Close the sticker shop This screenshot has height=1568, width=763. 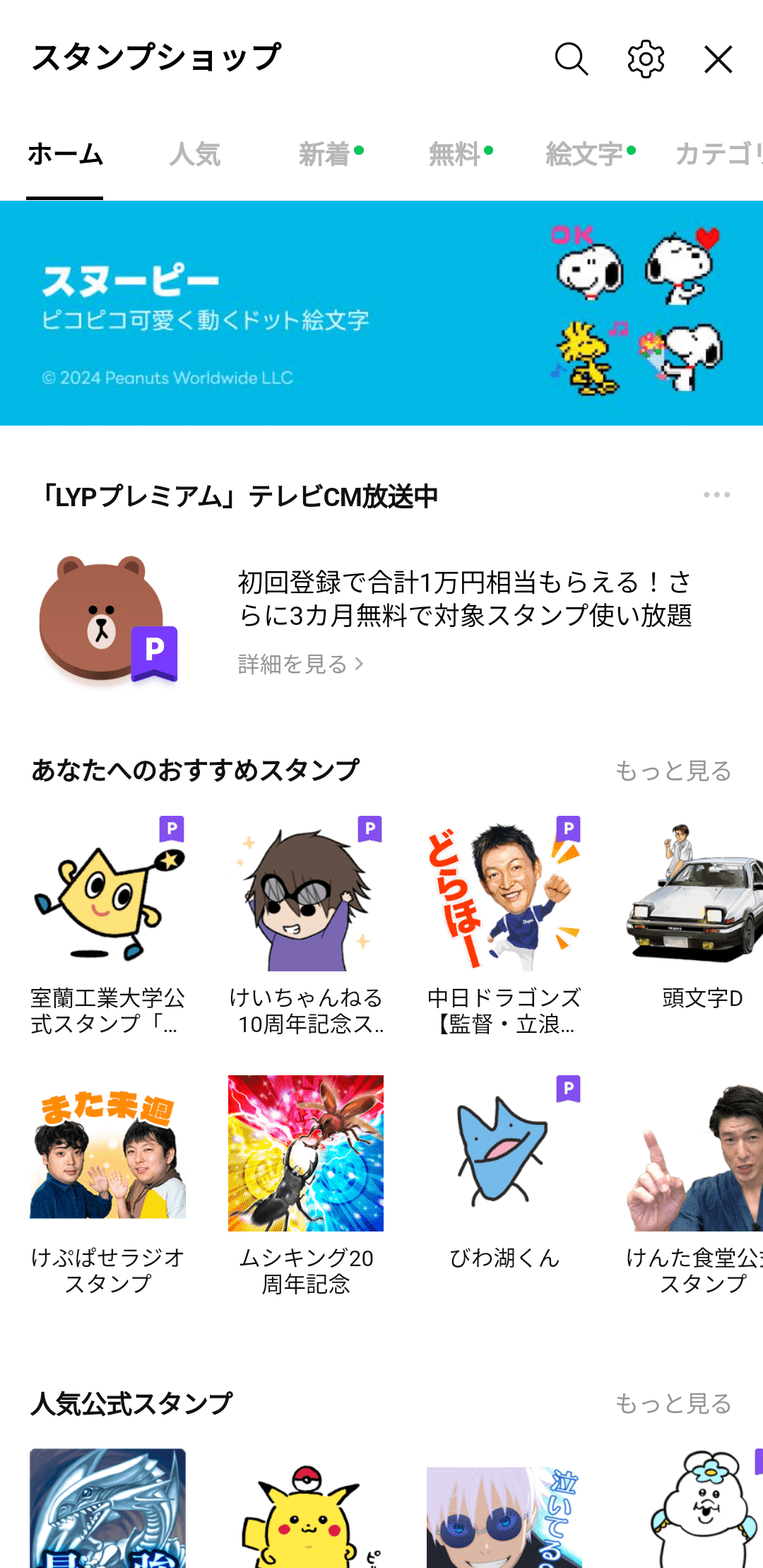click(x=718, y=59)
